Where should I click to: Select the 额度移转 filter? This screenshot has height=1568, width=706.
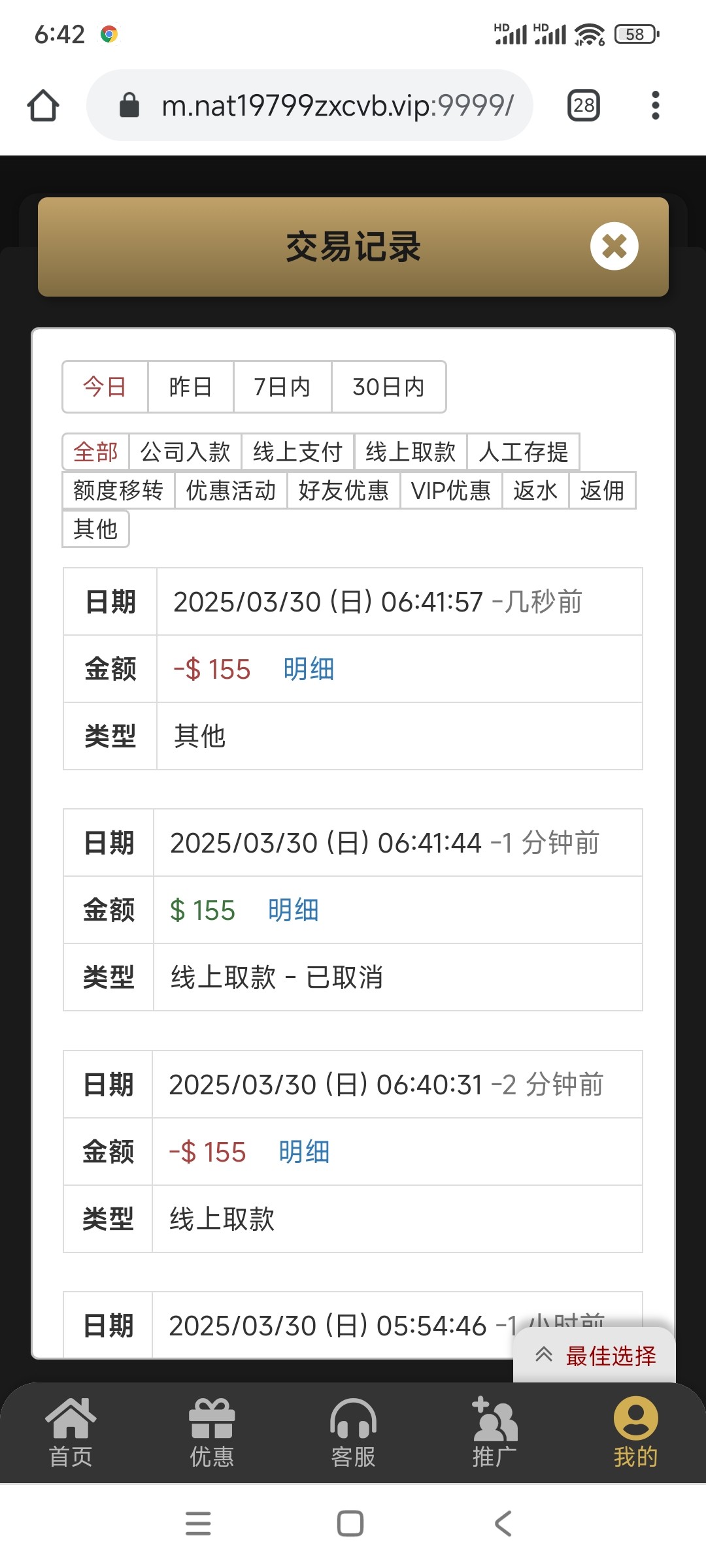[x=118, y=490]
